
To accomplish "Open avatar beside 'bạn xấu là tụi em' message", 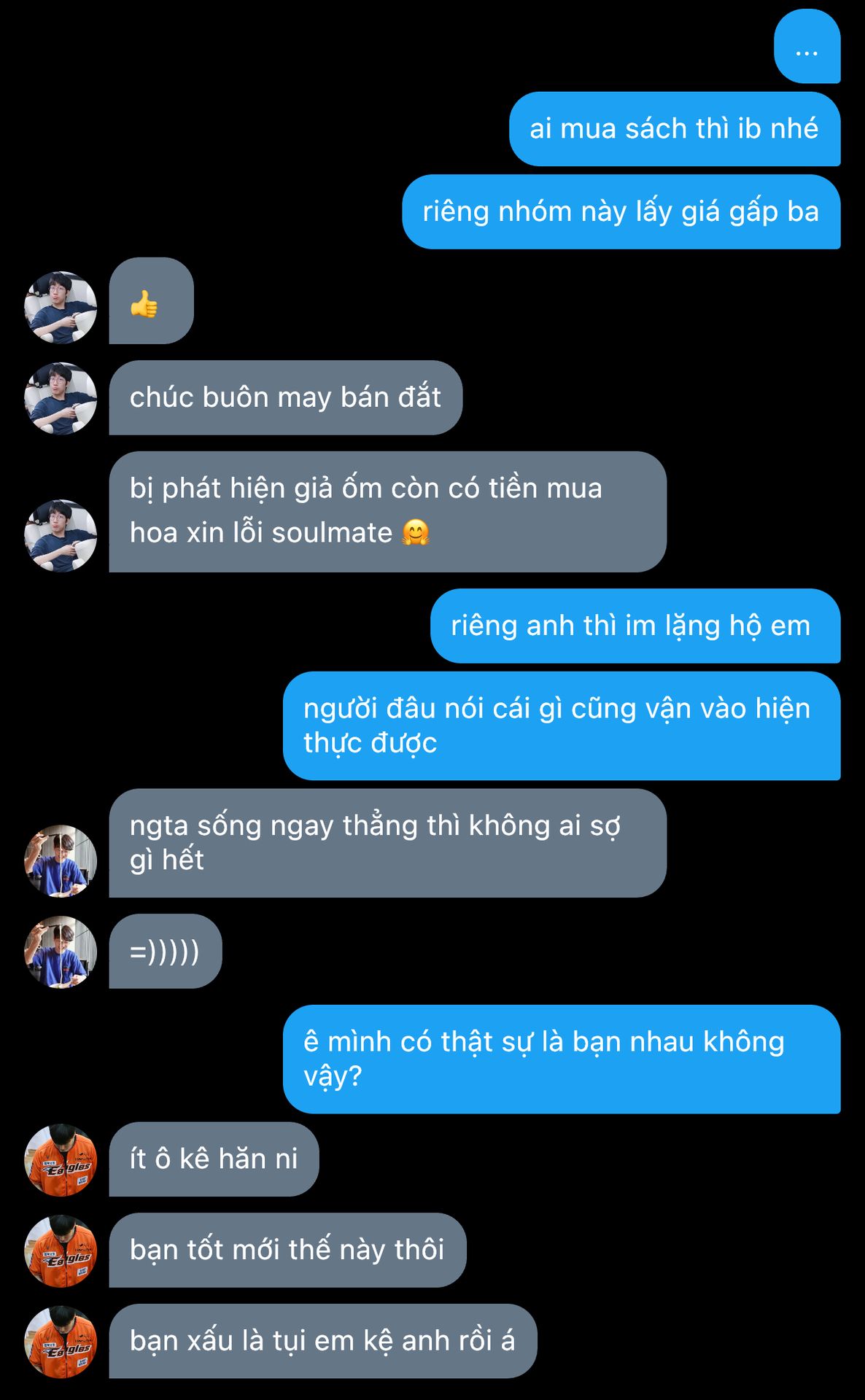I will [61, 1342].
